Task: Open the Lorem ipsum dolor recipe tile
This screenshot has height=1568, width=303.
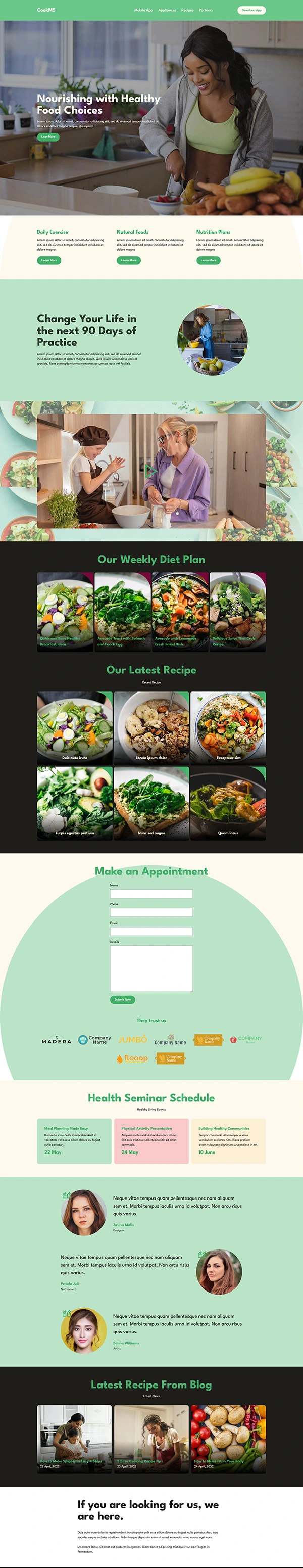Action: point(151,728)
